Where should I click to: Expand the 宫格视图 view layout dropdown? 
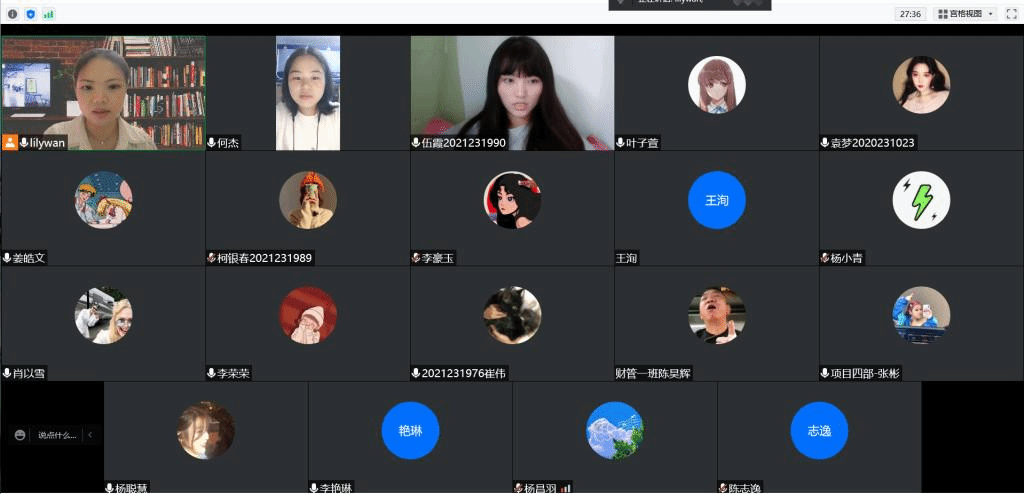tap(965, 14)
